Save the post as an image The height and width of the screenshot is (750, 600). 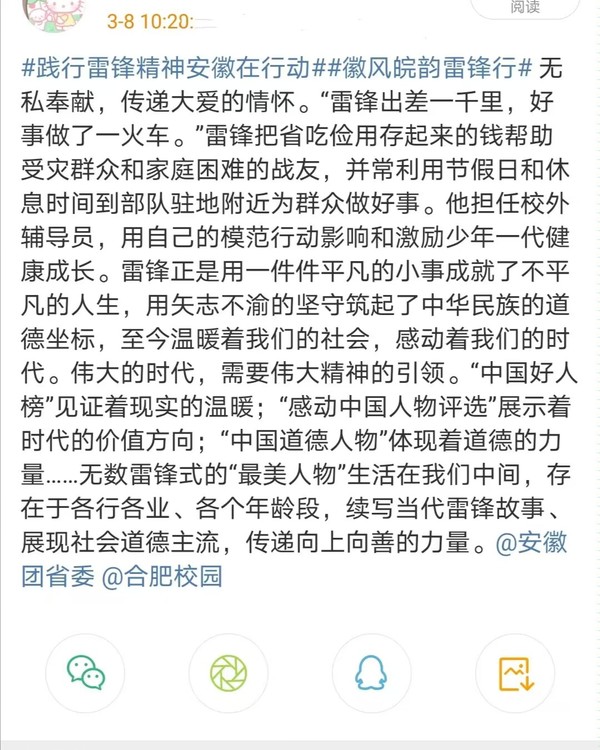point(514,672)
